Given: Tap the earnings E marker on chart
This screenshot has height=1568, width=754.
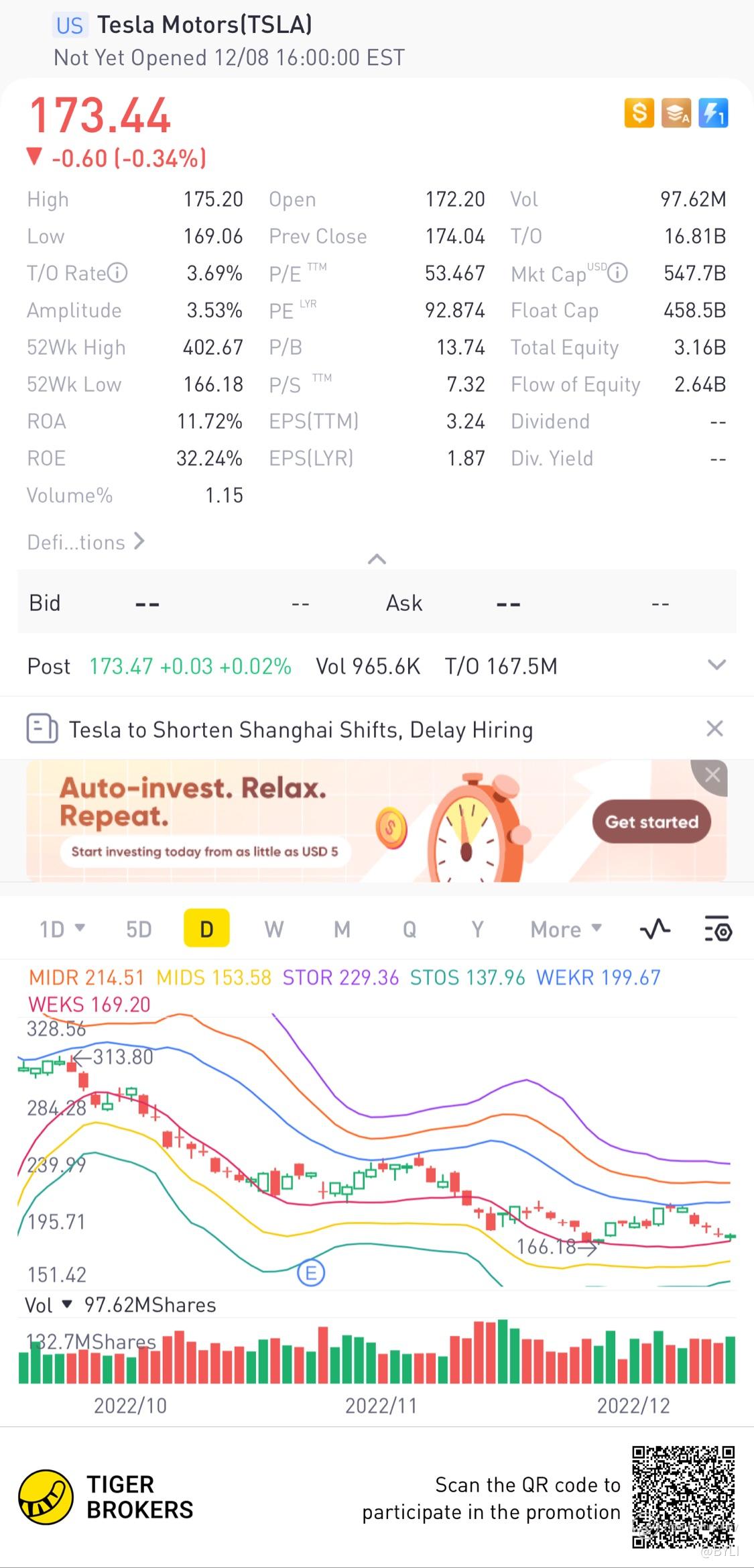Looking at the screenshot, I should (x=311, y=1272).
